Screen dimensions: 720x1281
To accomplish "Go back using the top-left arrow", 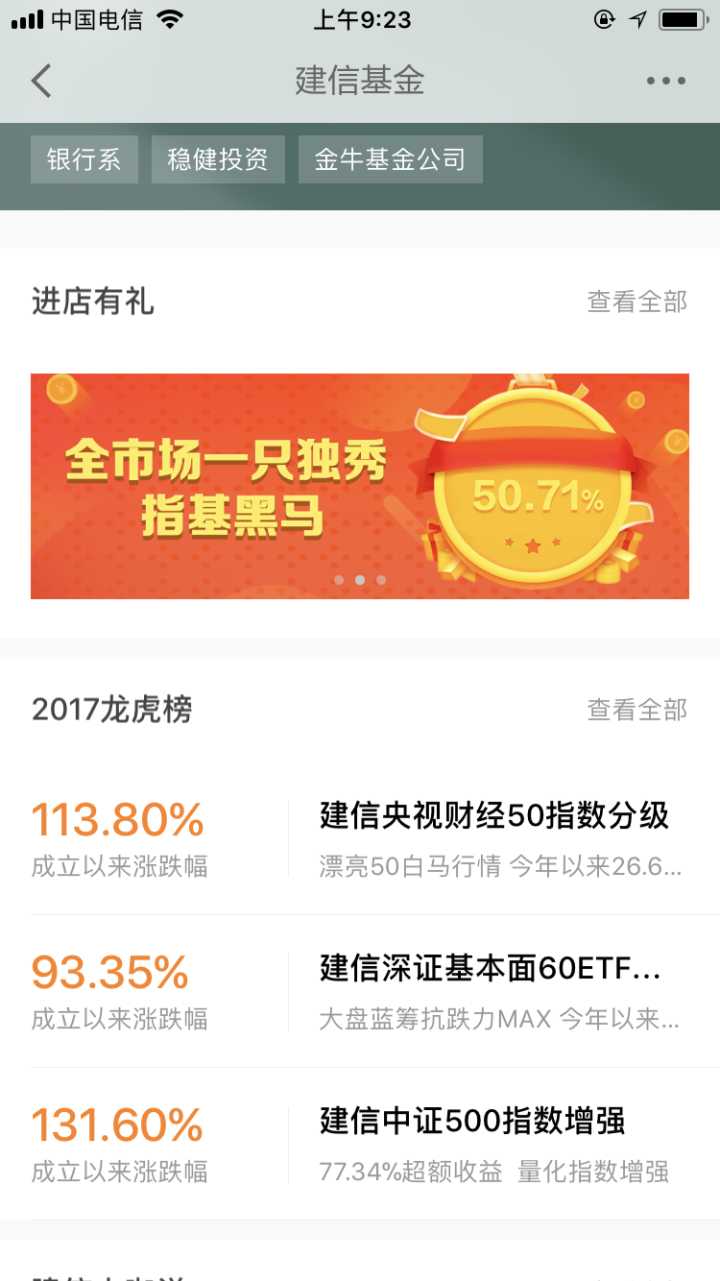I will click(x=41, y=81).
